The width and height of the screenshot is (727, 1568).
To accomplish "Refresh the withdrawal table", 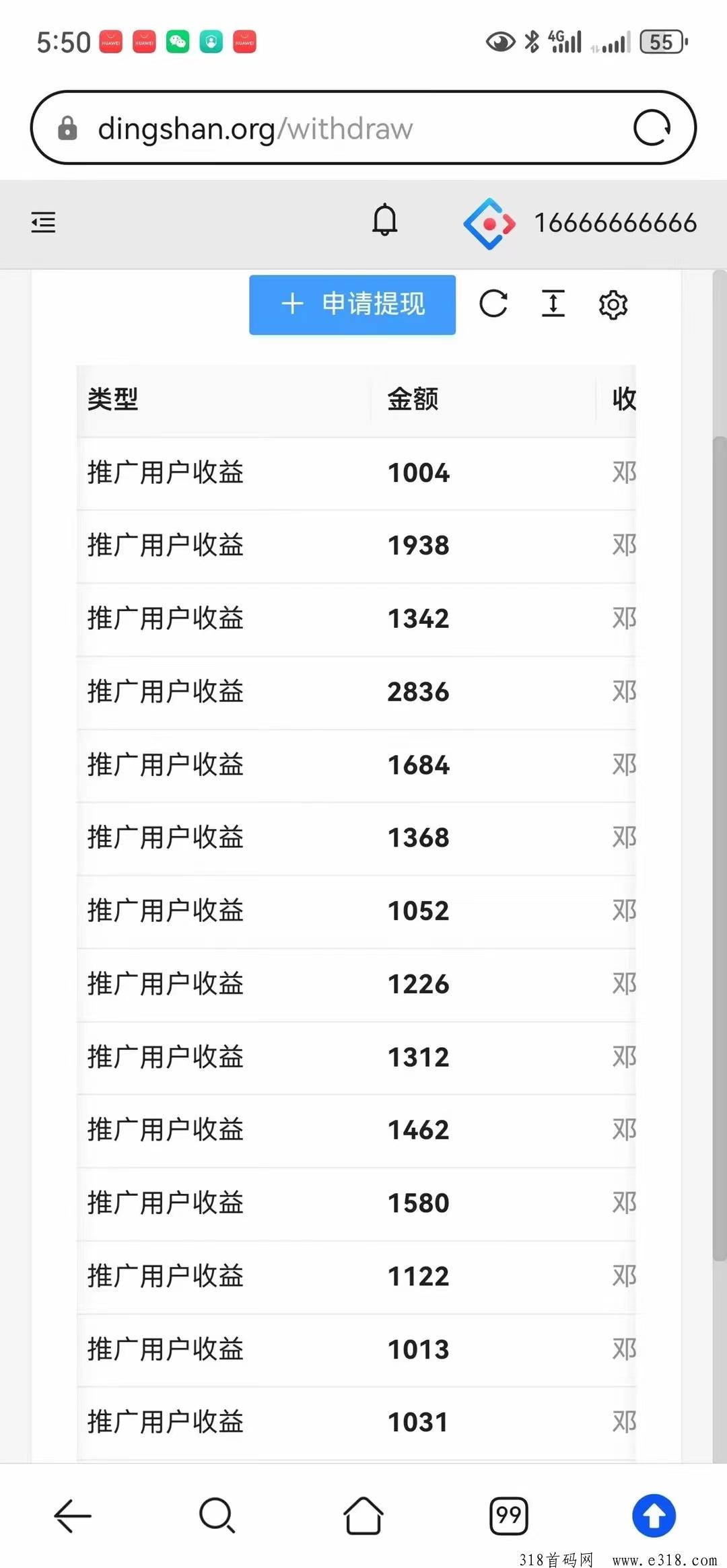I will point(493,304).
